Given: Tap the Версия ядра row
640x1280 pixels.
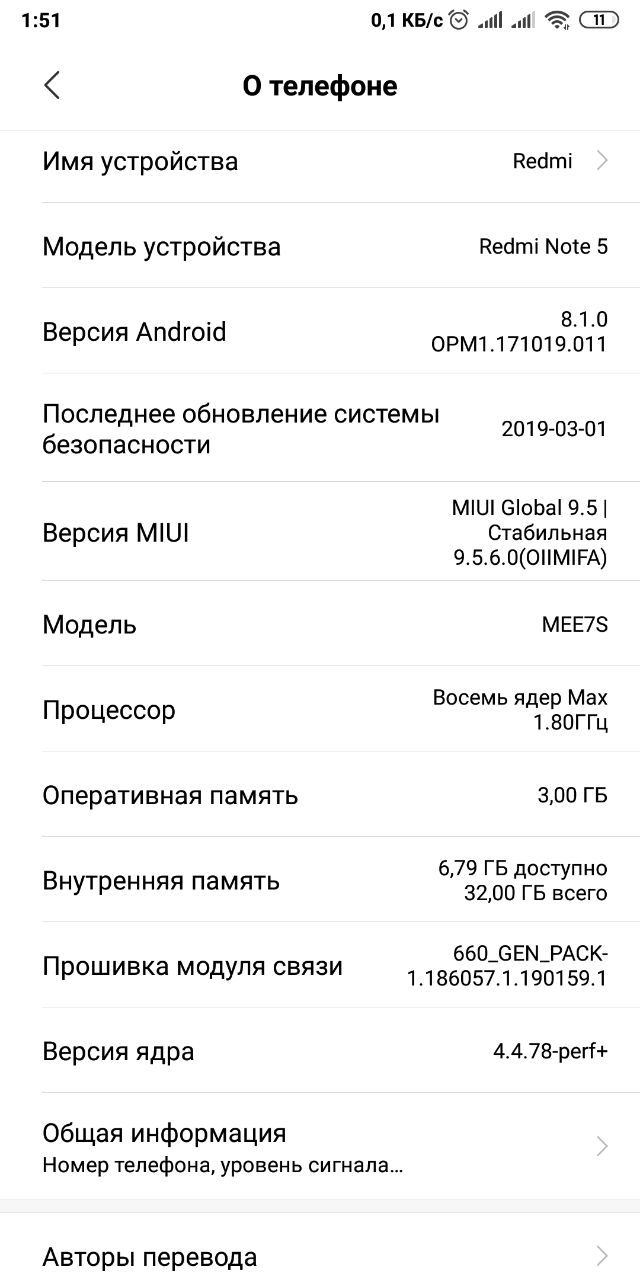Looking at the screenshot, I should click(x=320, y=1051).
